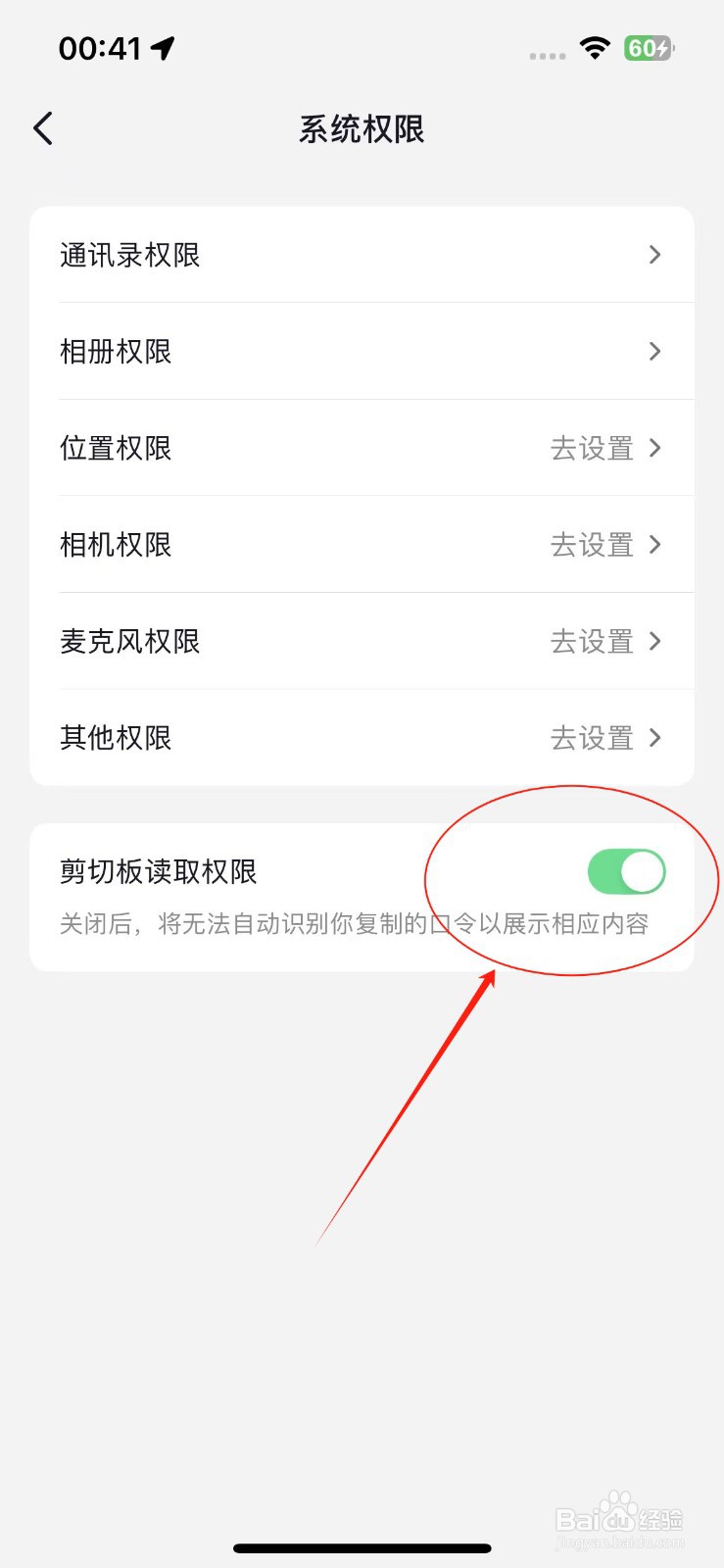This screenshot has height=1568, width=724.
Task: Expand 相册权限 via its chevron
Action: pos(654,351)
